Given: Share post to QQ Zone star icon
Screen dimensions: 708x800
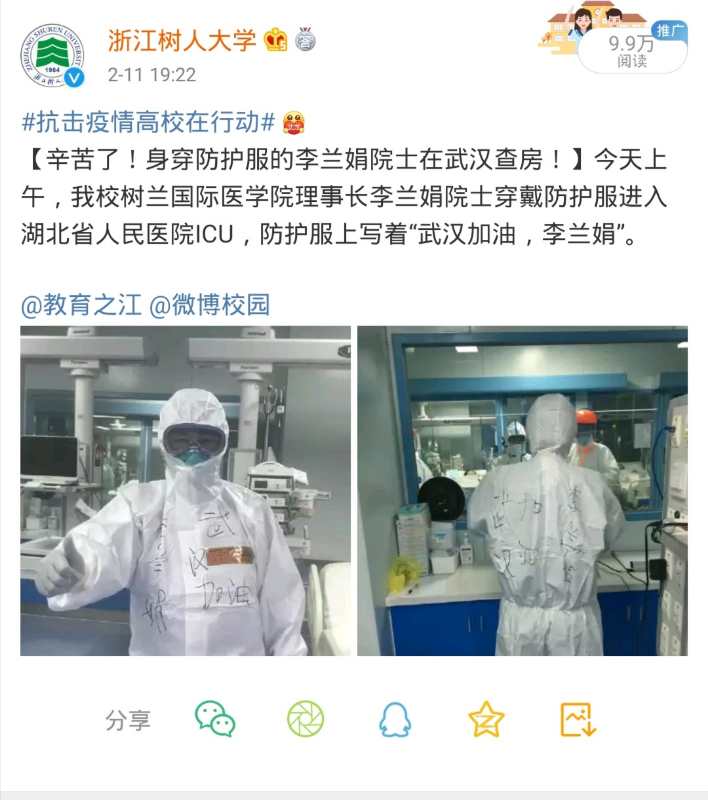Looking at the screenshot, I should 486,719.
